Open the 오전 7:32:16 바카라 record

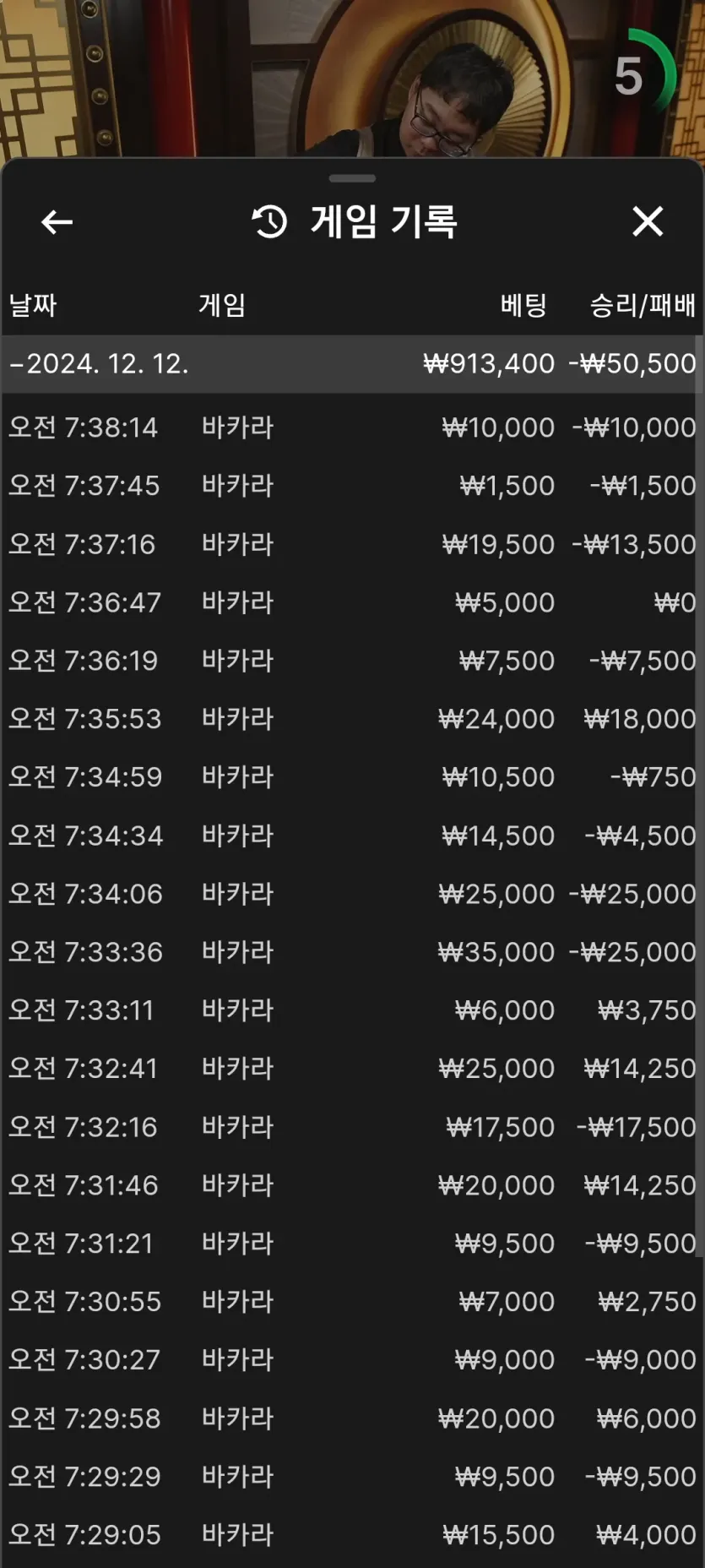(x=352, y=1127)
